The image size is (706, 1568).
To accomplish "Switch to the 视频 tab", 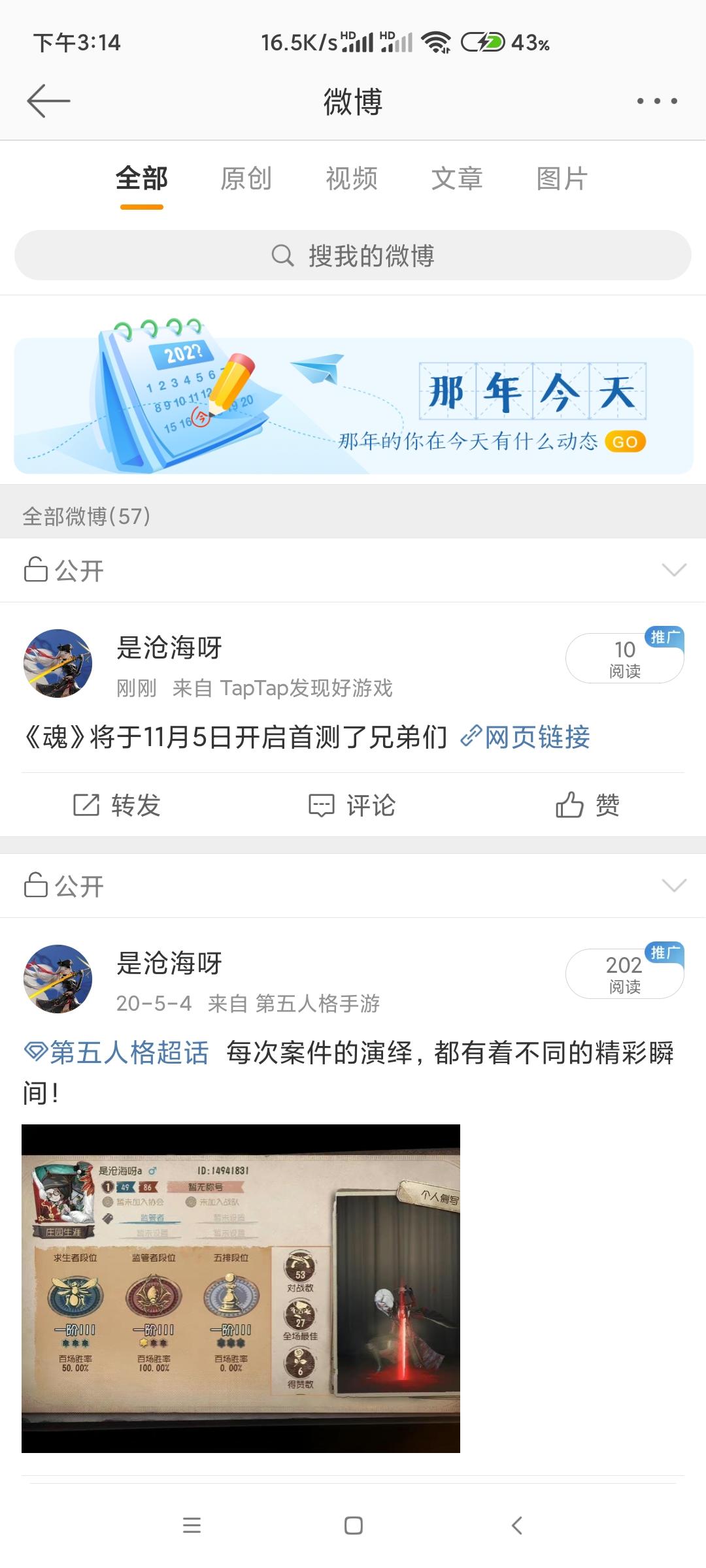I will click(352, 178).
